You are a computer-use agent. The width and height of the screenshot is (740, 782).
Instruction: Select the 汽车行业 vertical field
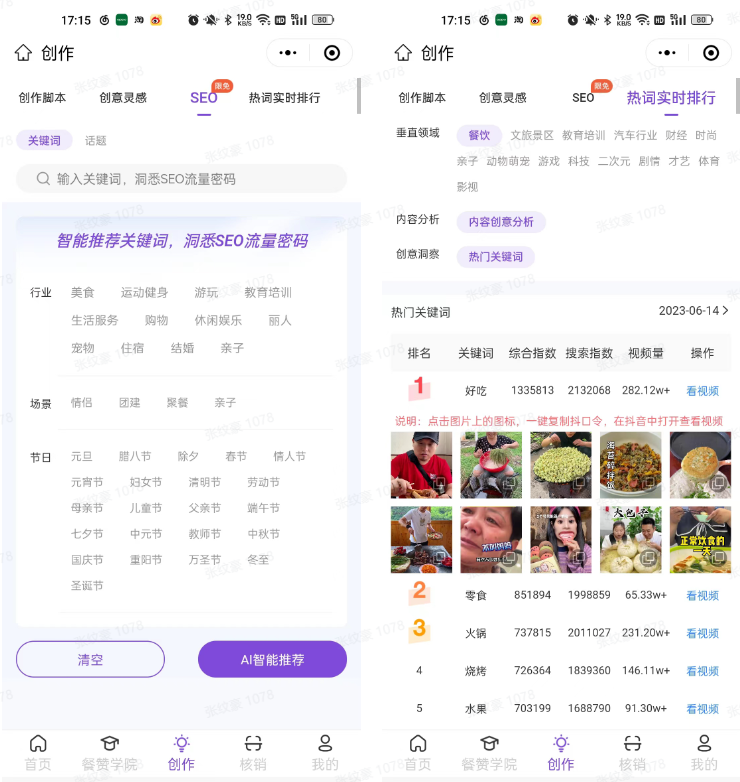[x=635, y=136]
